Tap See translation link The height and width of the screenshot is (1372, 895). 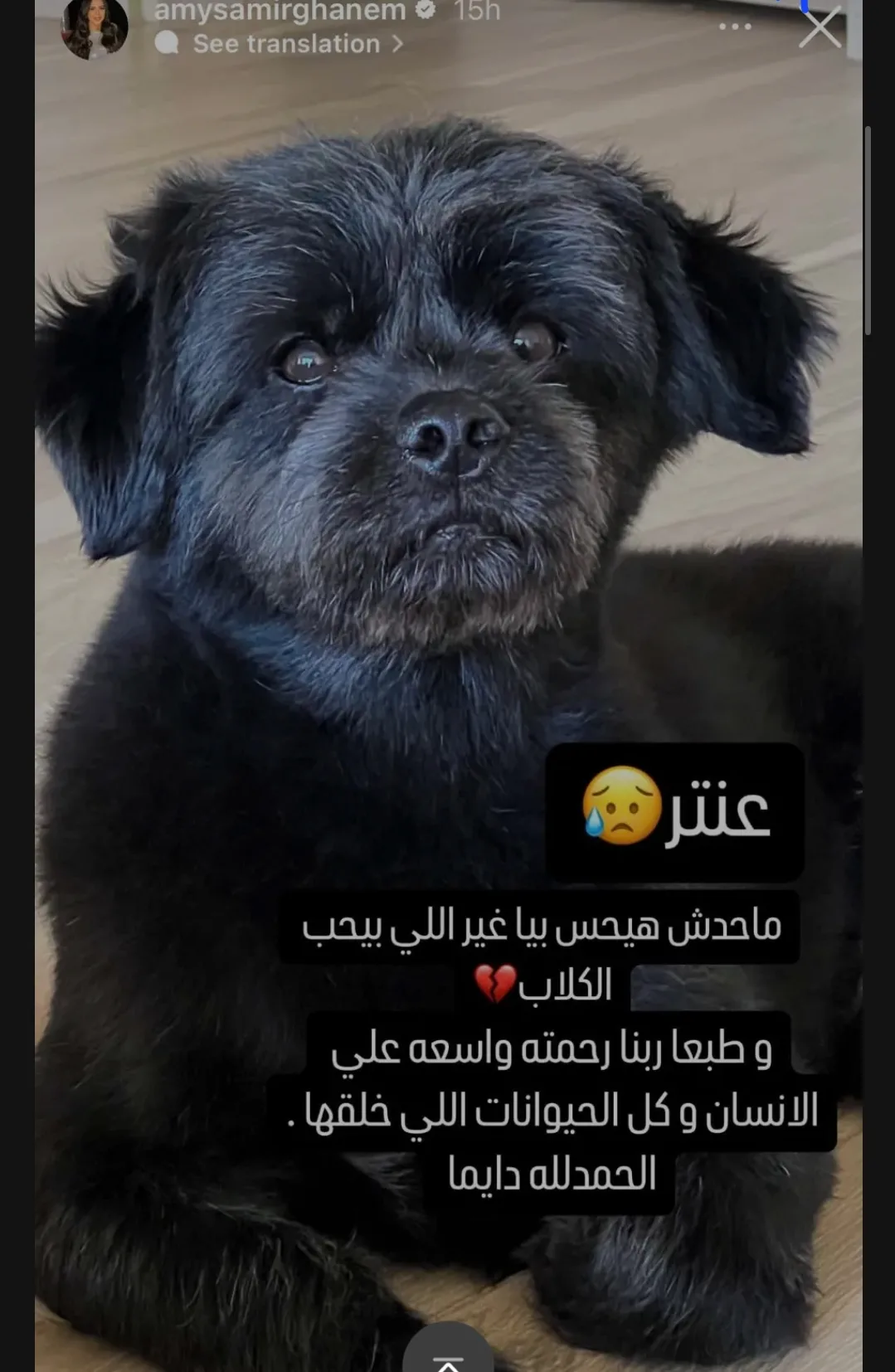coord(285,44)
